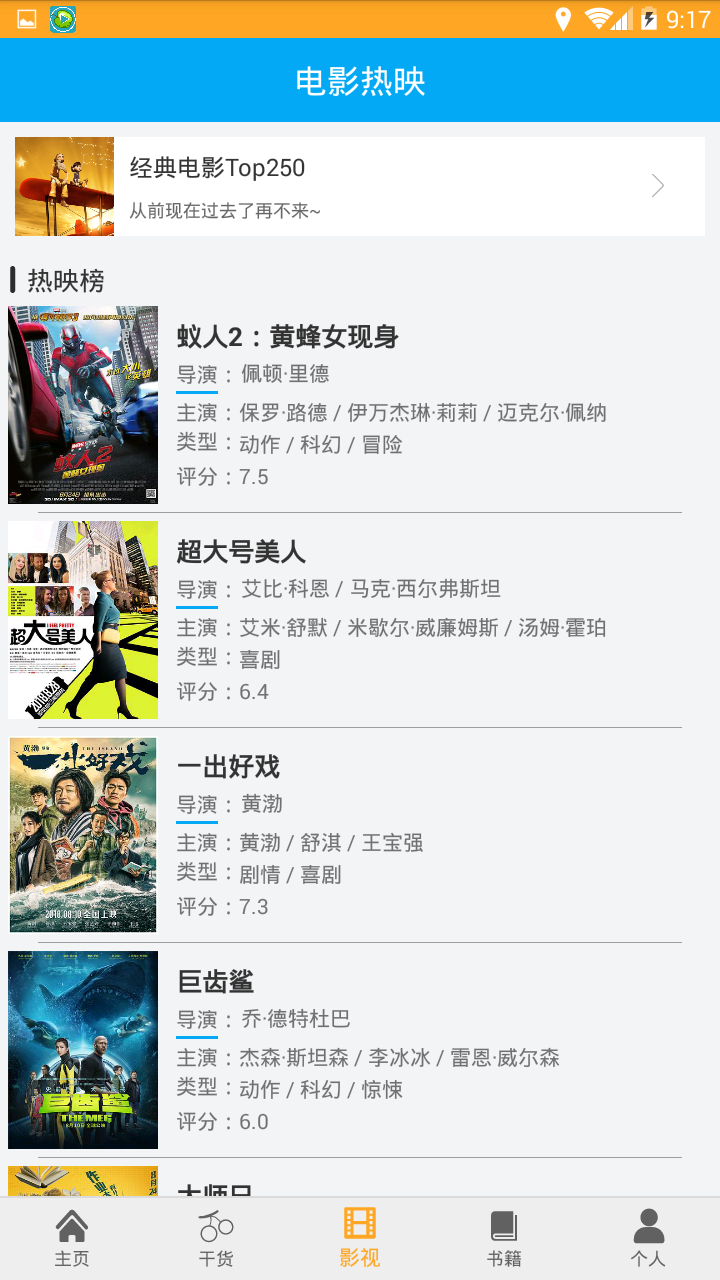The height and width of the screenshot is (1280, 720).
Task: Open the 经典电影Top250 banner
Action: (x=360, y=186)
